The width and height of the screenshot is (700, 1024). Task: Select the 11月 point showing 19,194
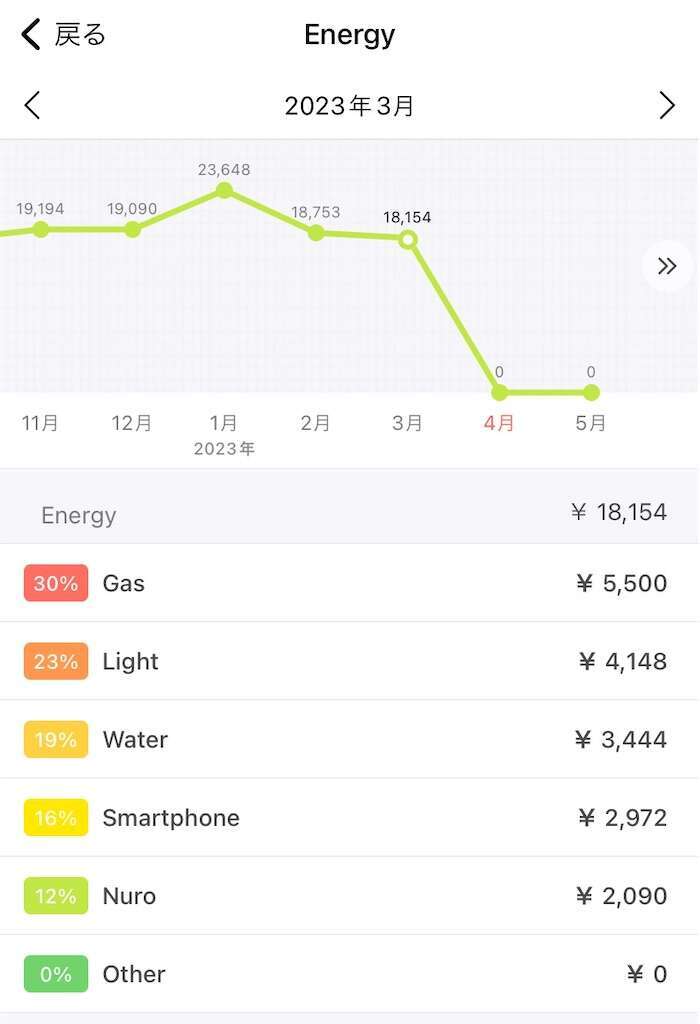pyautogui.click(x=41, y=229)
